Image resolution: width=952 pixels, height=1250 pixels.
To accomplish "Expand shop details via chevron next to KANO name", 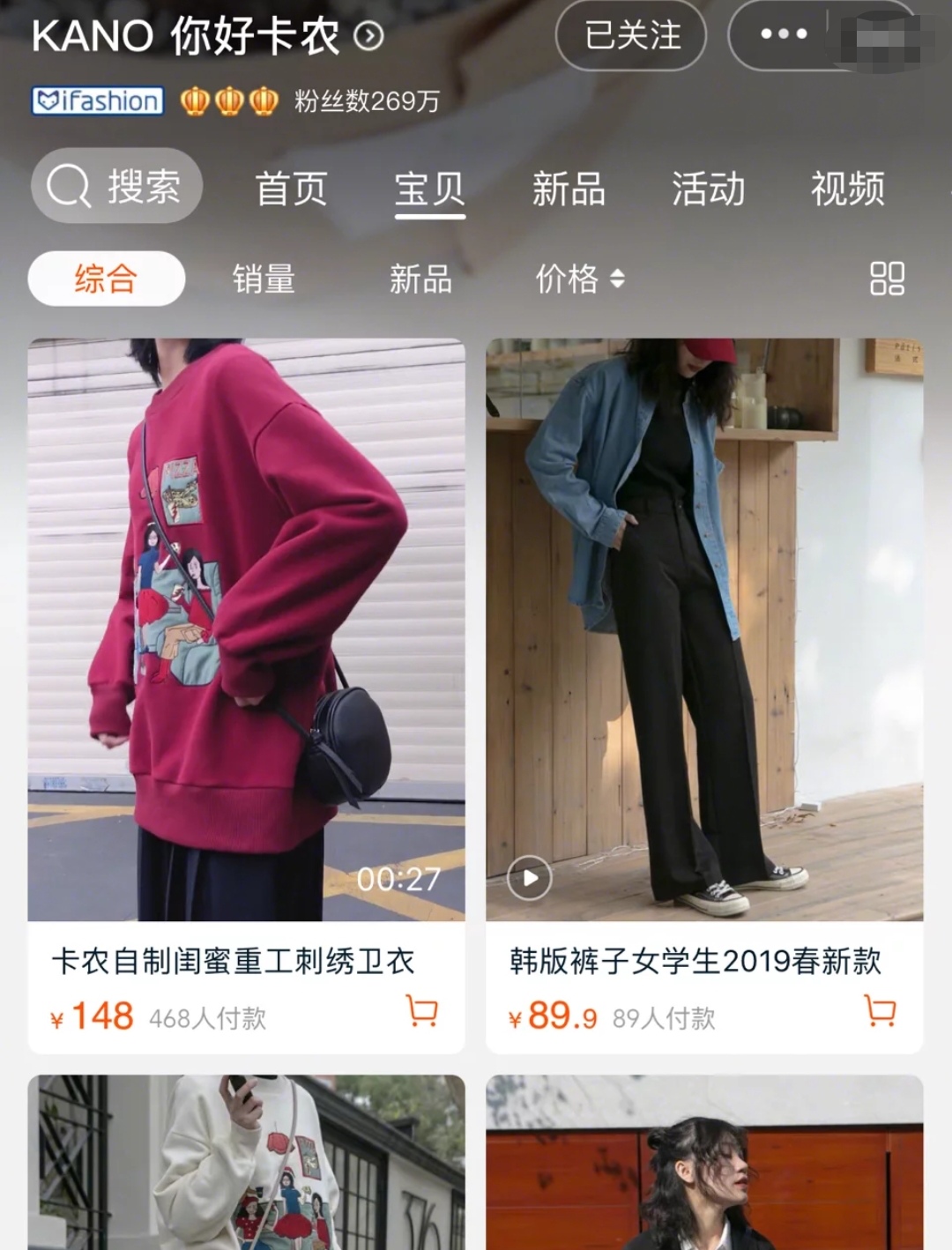I will [x=370, y=37].
